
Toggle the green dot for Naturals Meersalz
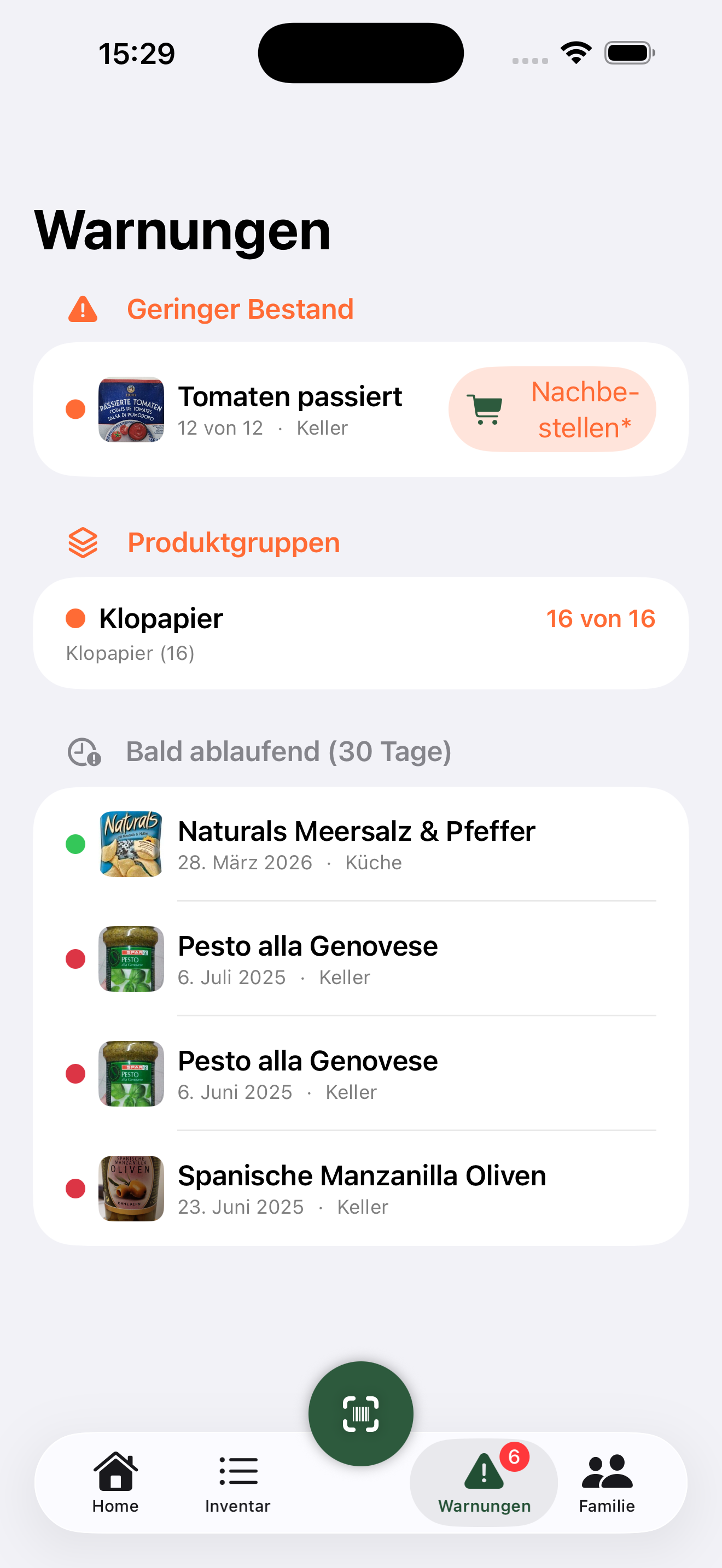[75, 845]
